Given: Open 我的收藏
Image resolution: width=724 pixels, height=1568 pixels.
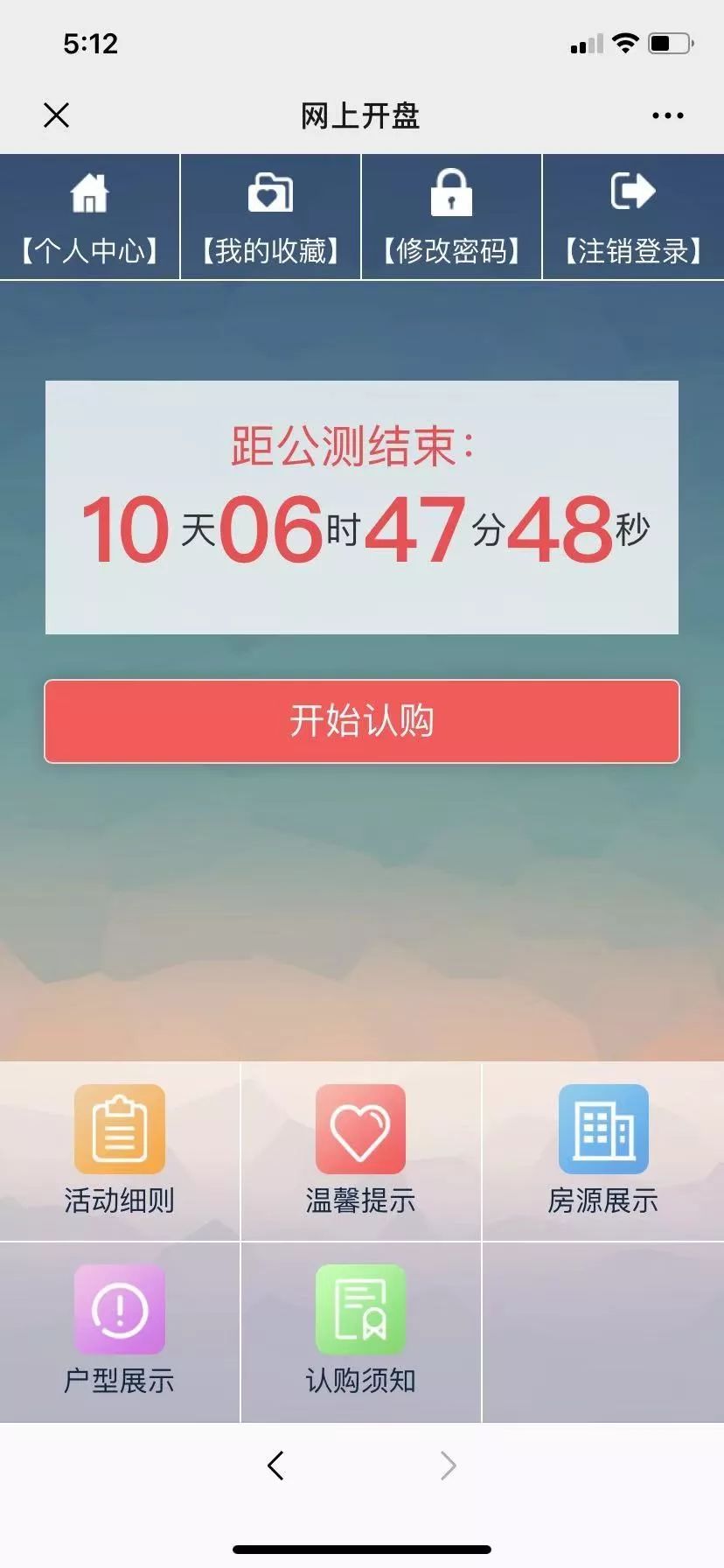Looking at the screenshot, I should click(x=271, y=218).
